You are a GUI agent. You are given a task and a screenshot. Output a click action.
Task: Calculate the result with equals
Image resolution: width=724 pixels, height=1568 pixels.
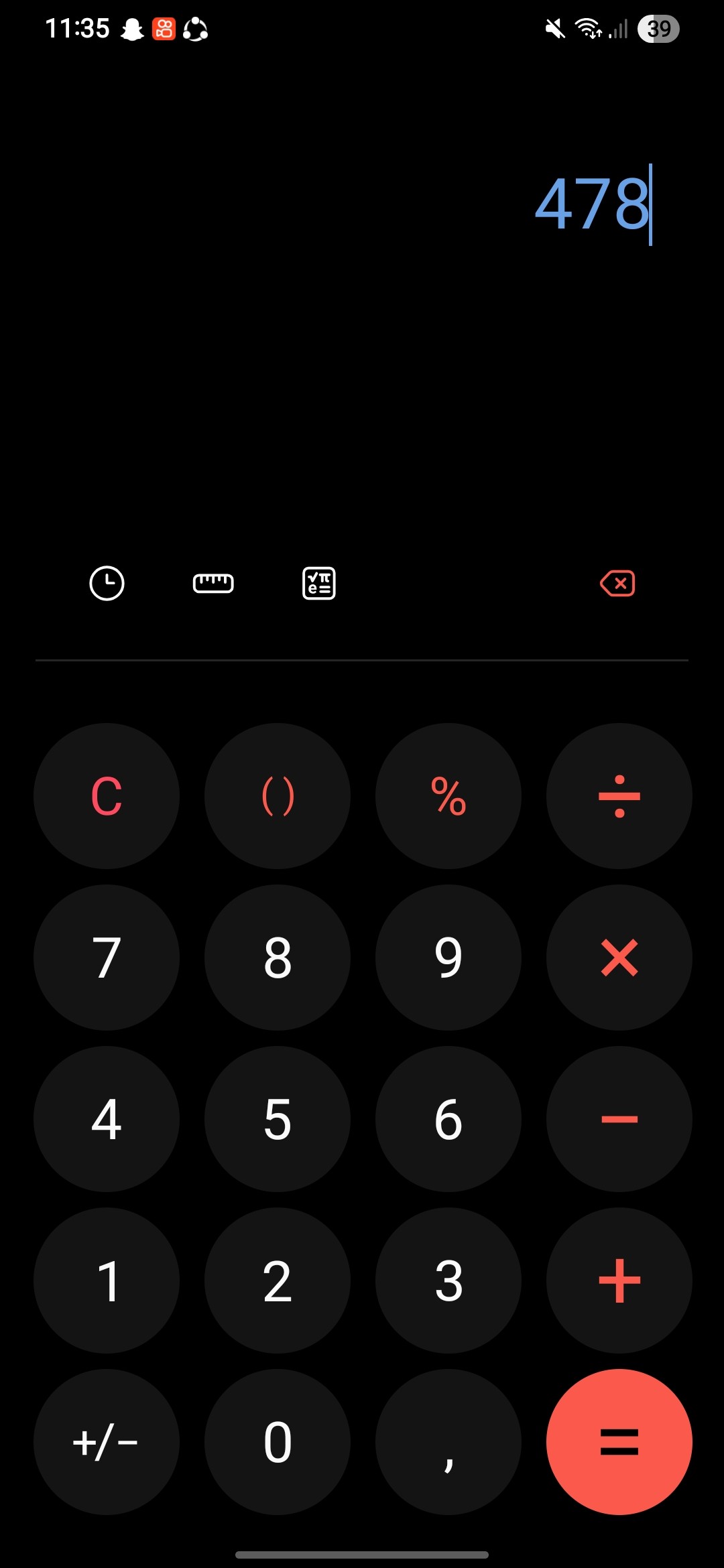pos(619,1442)
